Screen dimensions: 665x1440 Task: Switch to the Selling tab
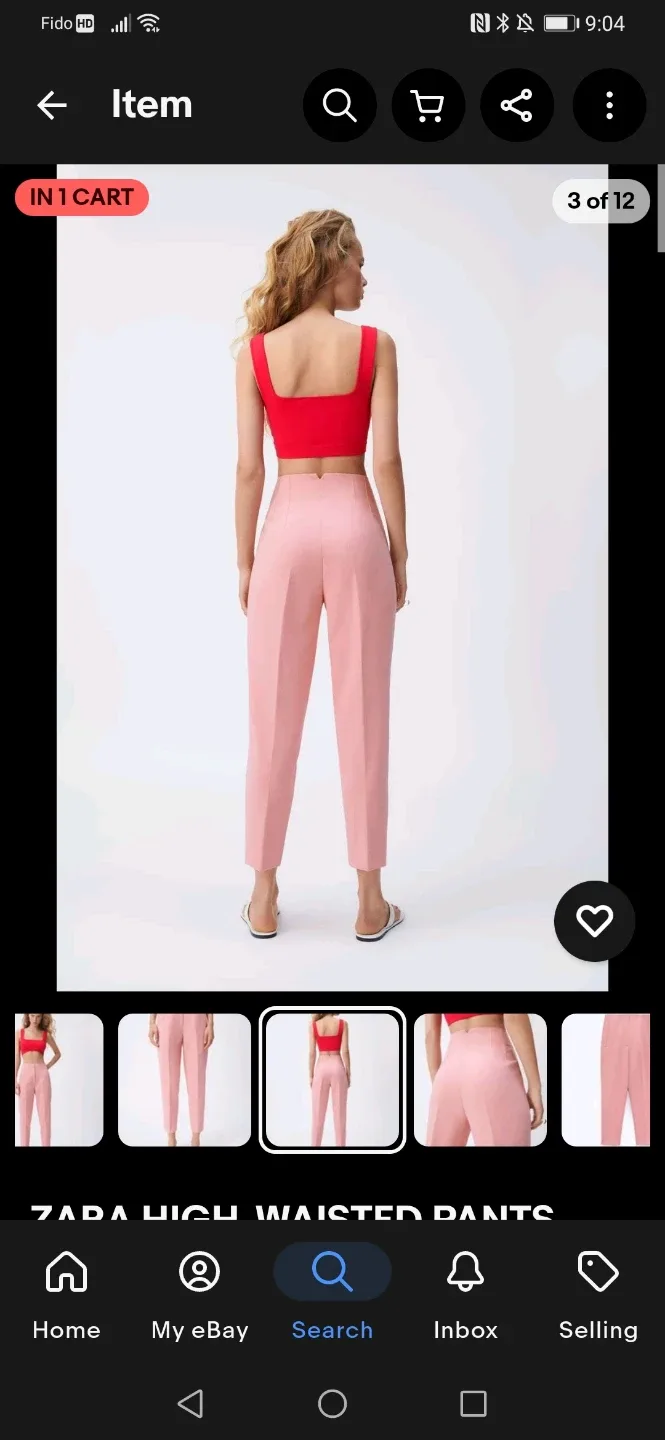click(598, 1296)
